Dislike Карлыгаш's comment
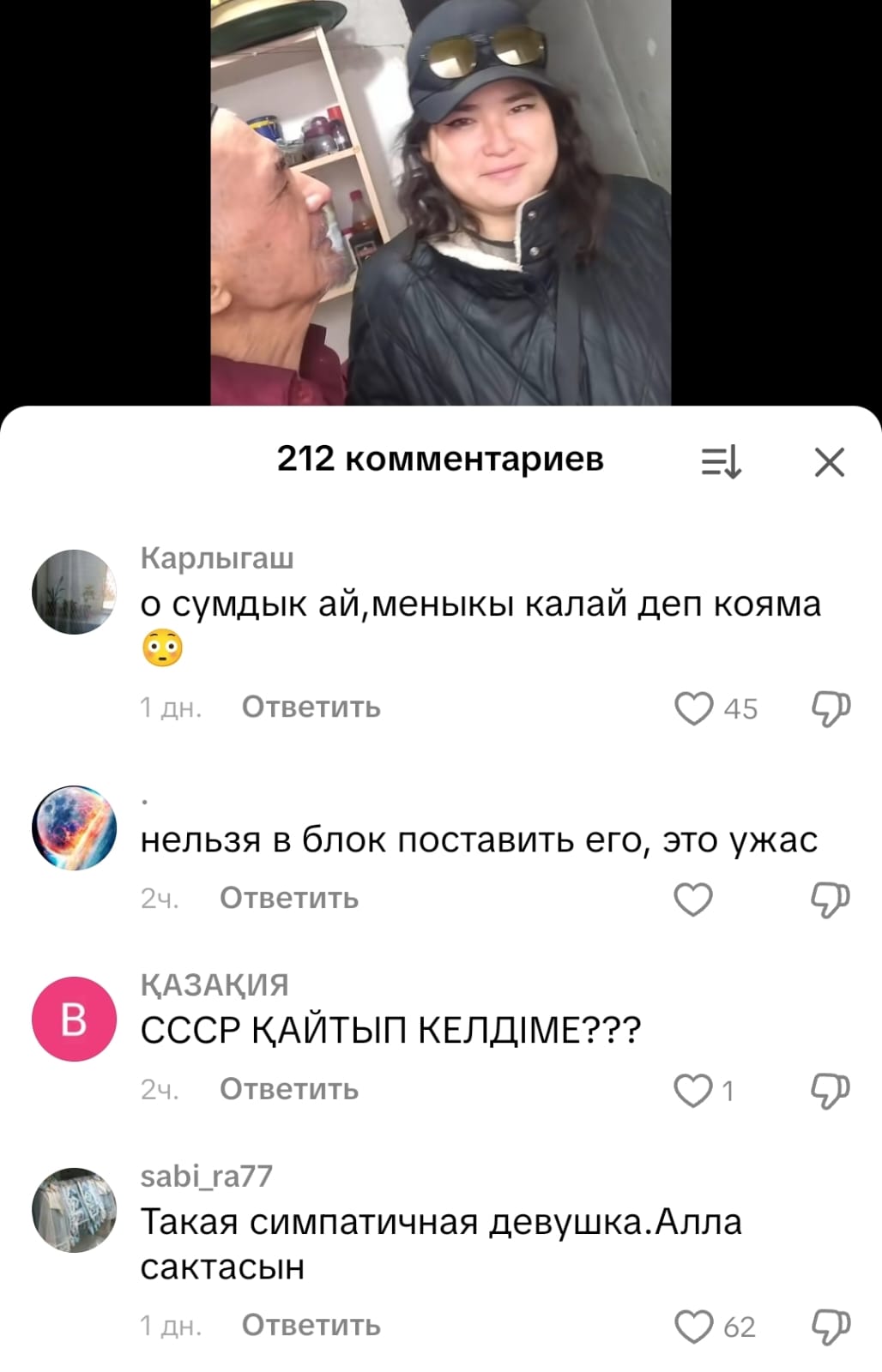This screenshot has width=882, height=1372. click(x=830, y=708)
